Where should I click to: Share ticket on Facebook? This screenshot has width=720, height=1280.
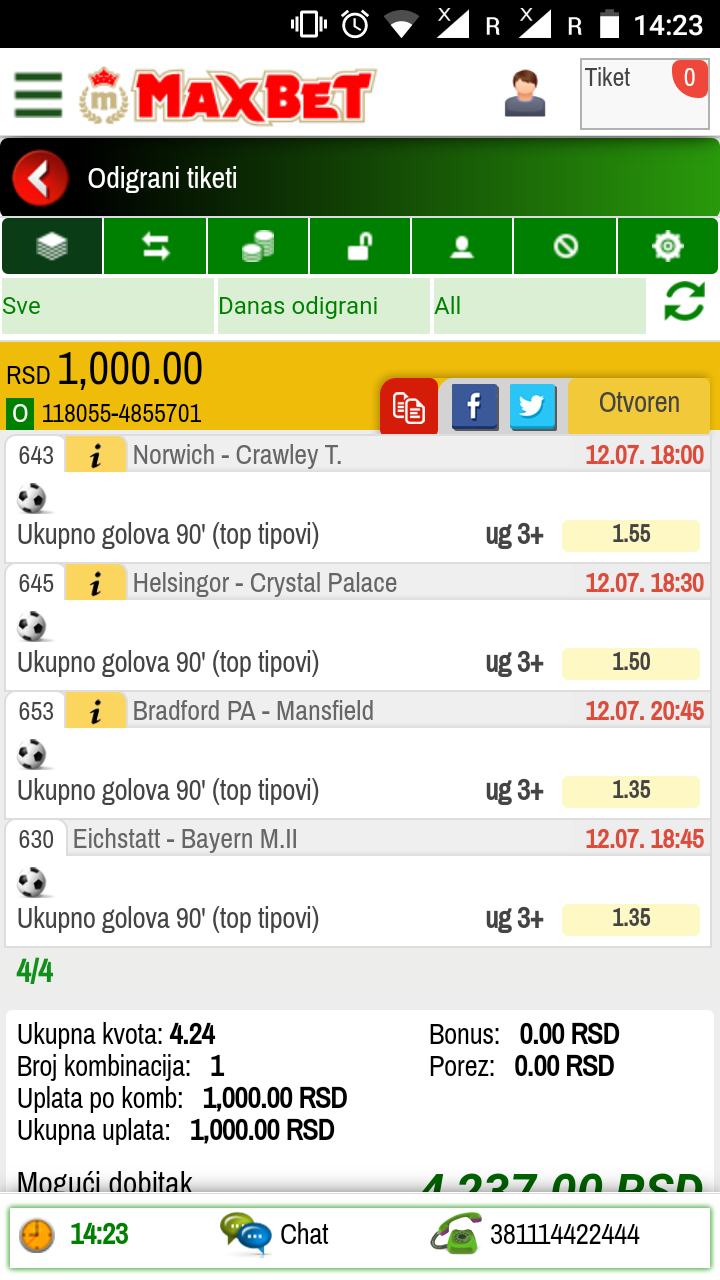click(475, 406)
